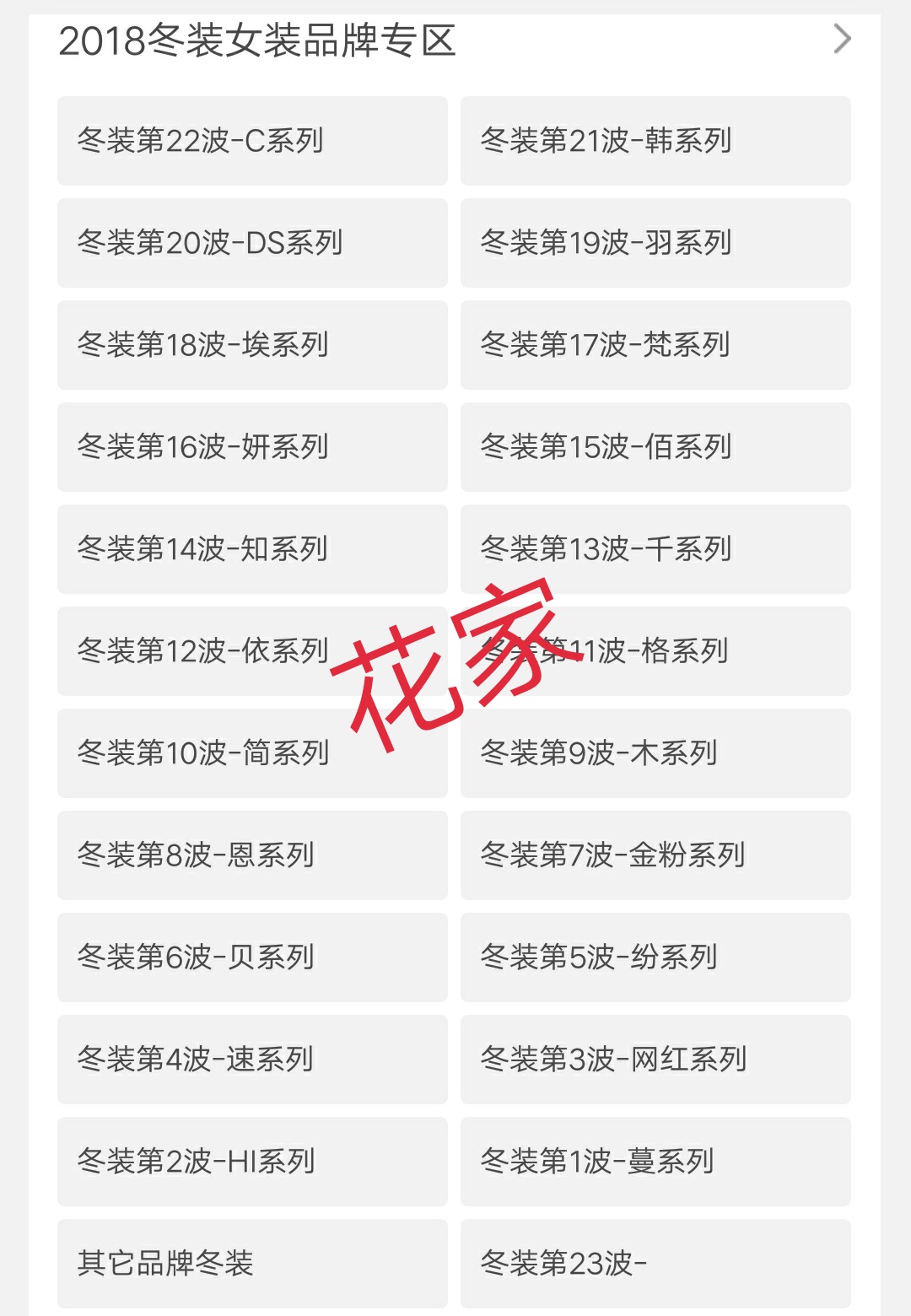The height and width of the screenshot is (1316, 911).
Task: Select 冬装第7波-金粉系列
Action: click(655, 856)
